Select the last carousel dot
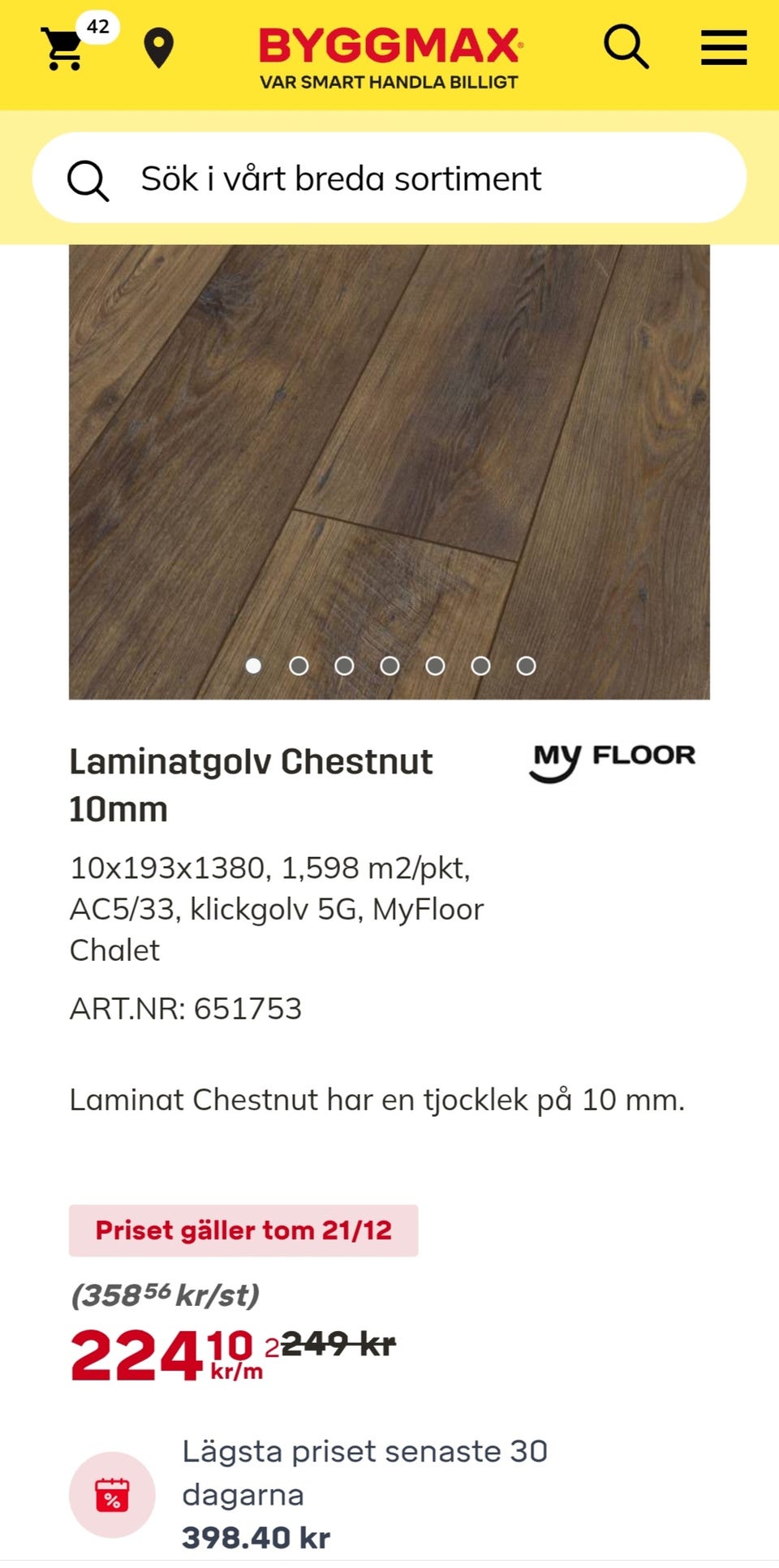This screenshot has width=779, height=1568. 526,666
